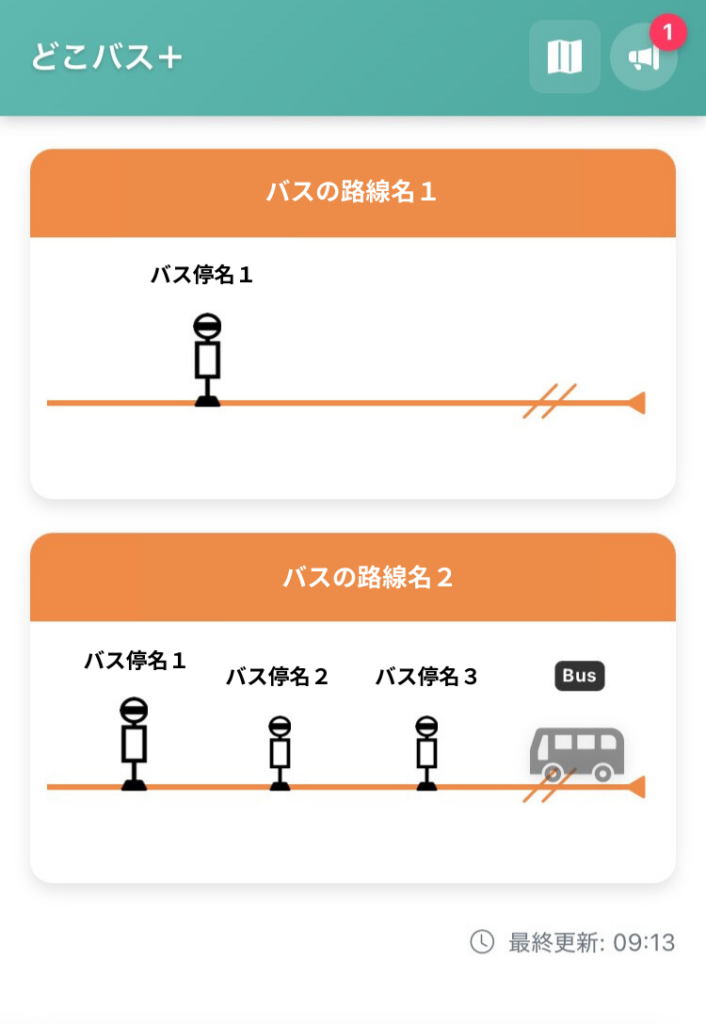Open announcements megaphone with one notification
Screen dimensions: 706x1024
tap(644, 58)
